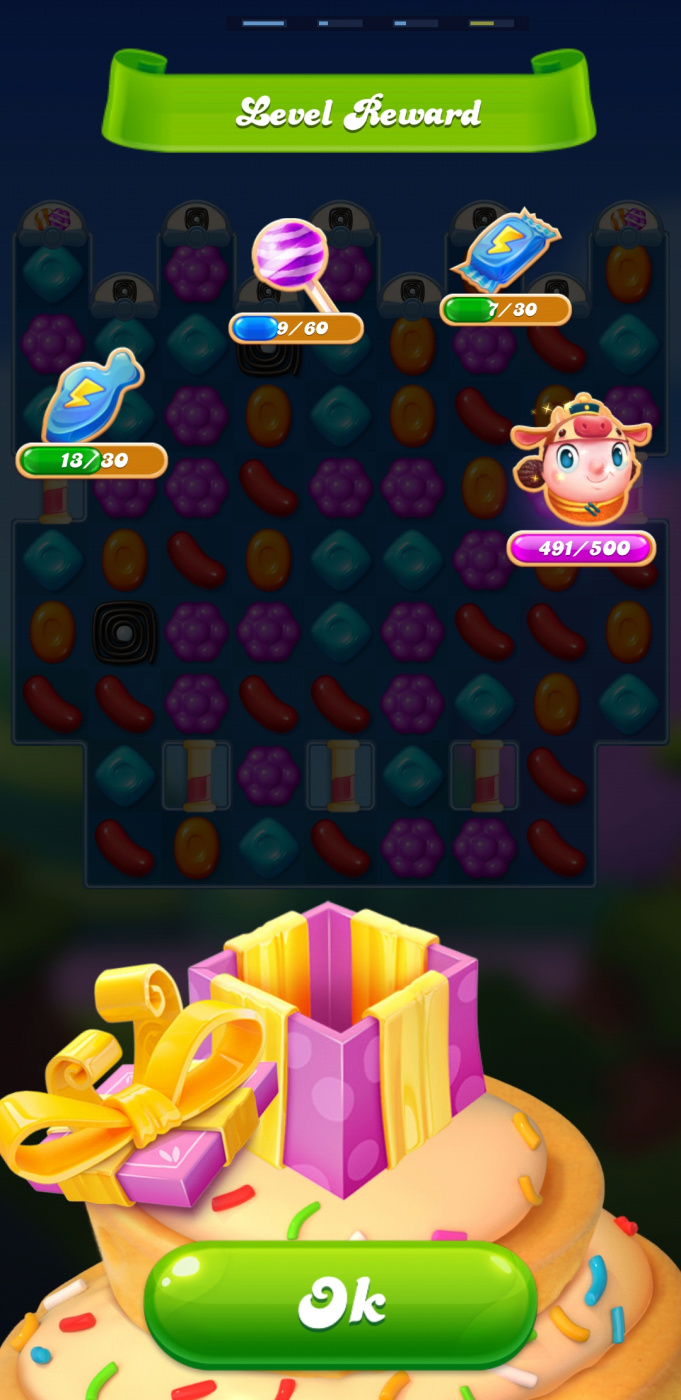Tap the green Ok button
The height and width of the screenshot is (1400, 681).
point(340,1303)
